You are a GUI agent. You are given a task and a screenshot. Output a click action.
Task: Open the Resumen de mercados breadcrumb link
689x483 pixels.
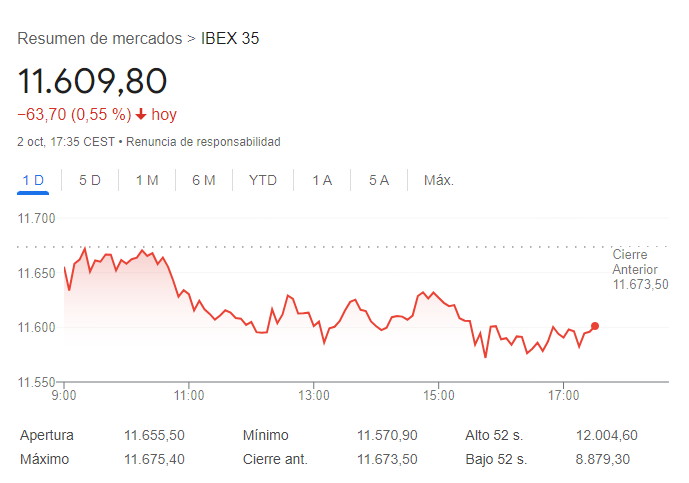click(x=100, y=39)
